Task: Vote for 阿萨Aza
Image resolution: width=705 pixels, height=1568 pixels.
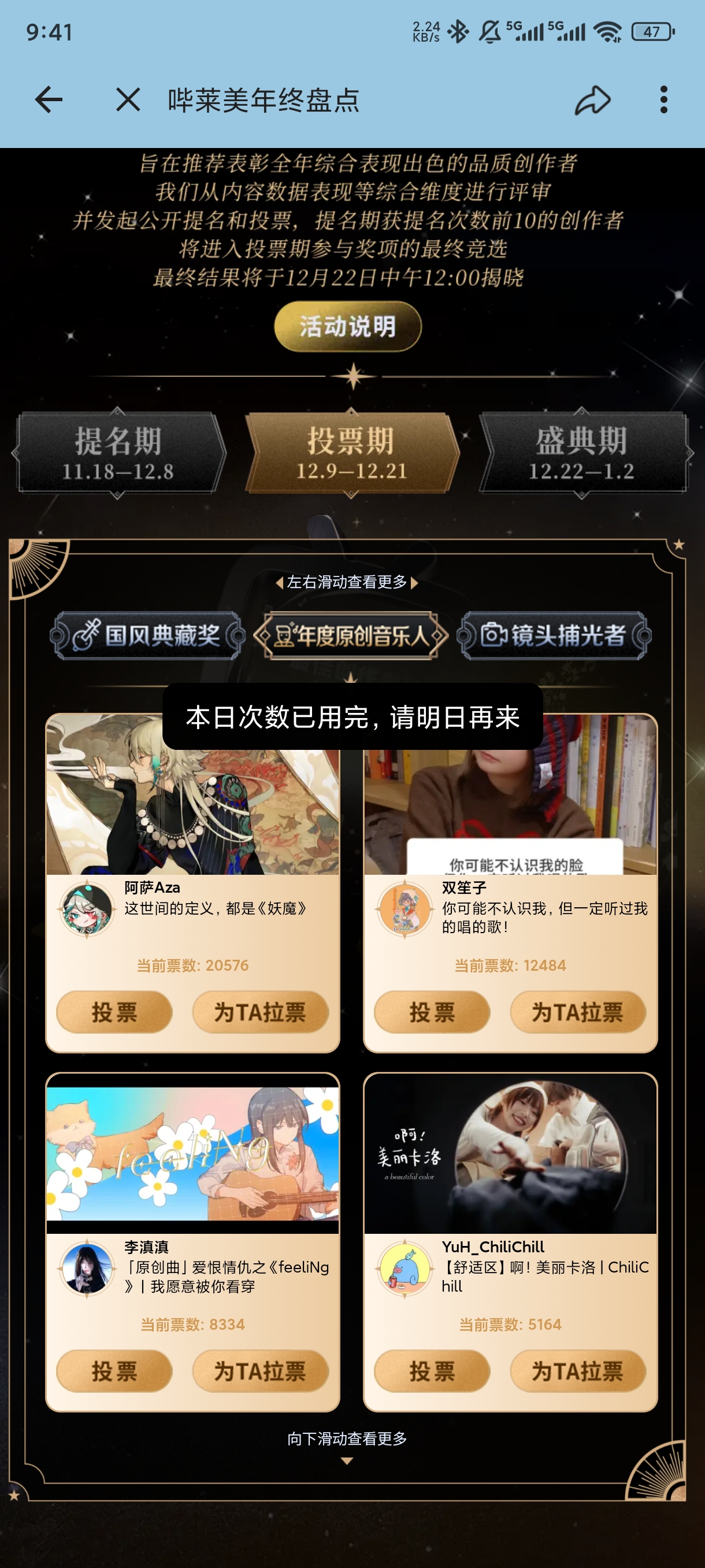Action: pos(114,1012)
